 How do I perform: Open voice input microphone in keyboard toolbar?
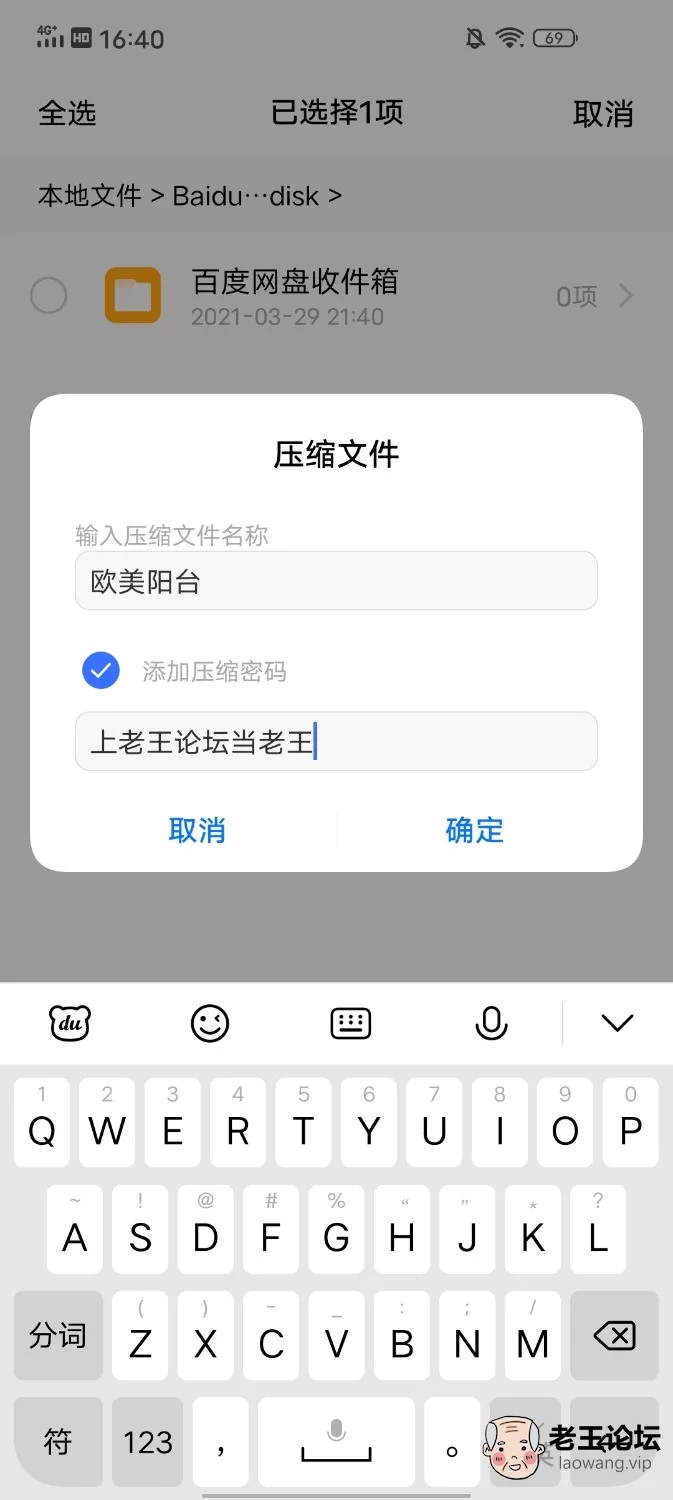click(491, 1023)
